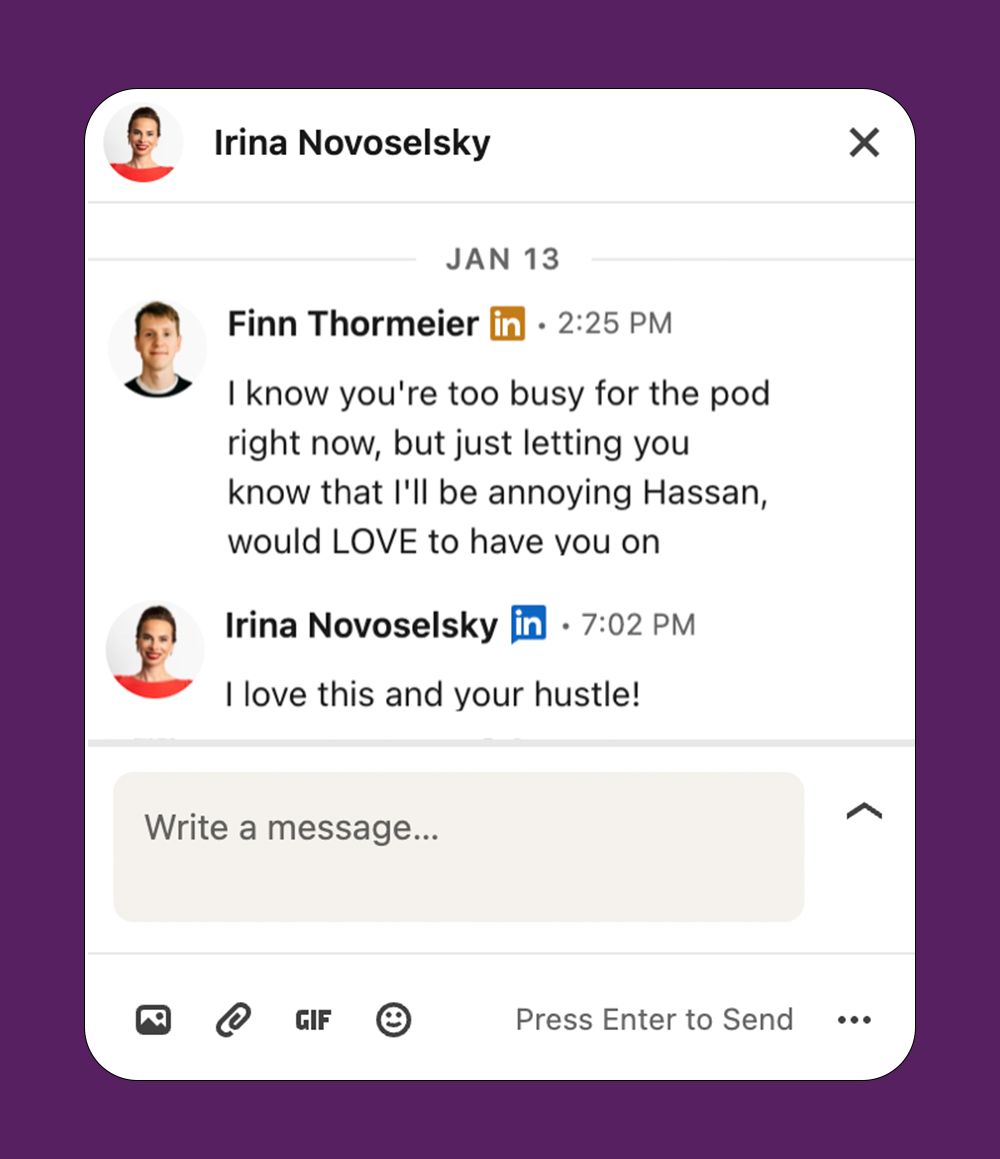Focus the Write a message field
The width and height of the screenshot is (1000, 1159).
tap(458, 846)
